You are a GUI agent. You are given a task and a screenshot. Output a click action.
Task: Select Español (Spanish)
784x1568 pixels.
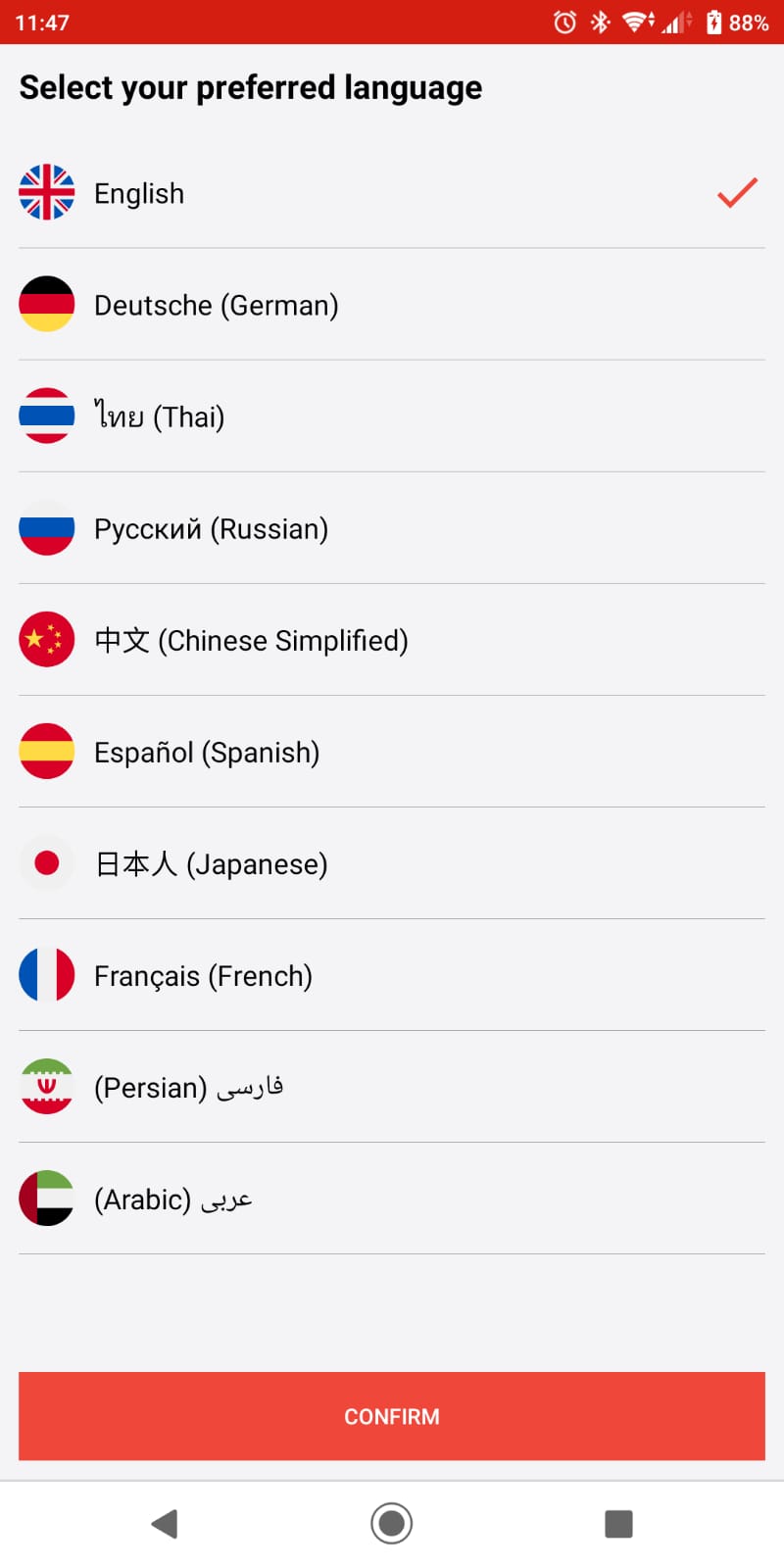point(392,752)
